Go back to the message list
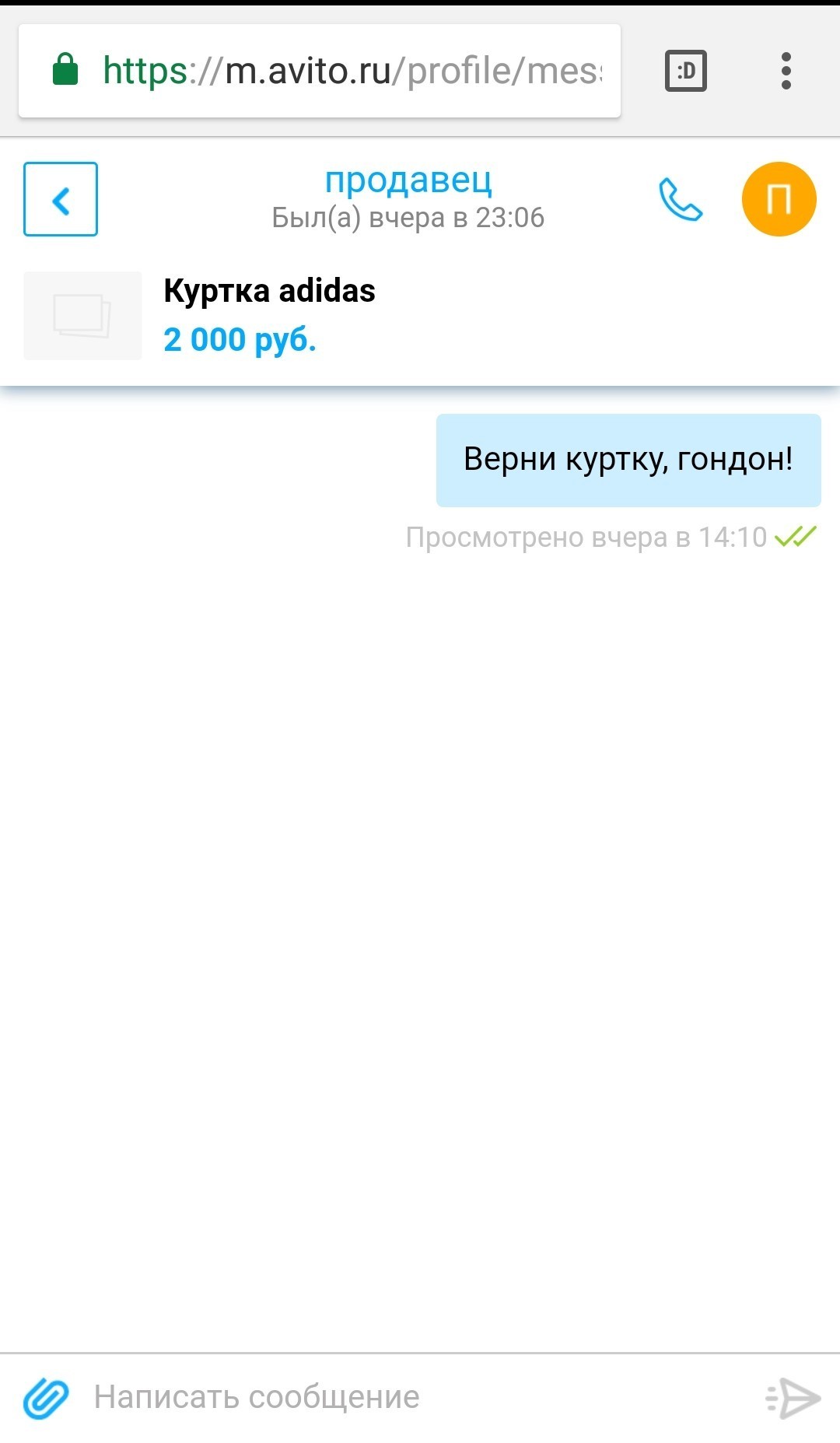This screenshot has width=840, height=1443. click(61, 199)
